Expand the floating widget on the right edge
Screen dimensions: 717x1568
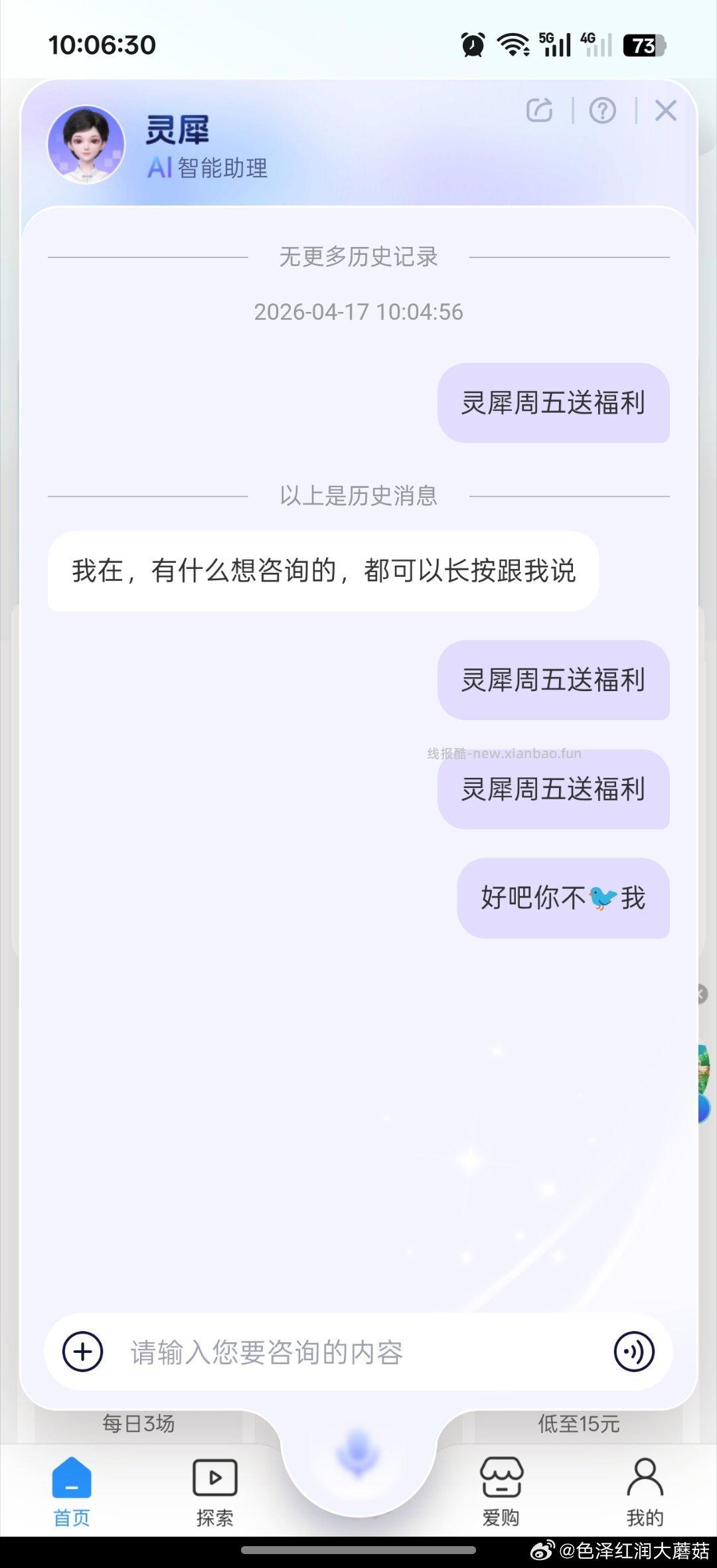click(703, 1075)
